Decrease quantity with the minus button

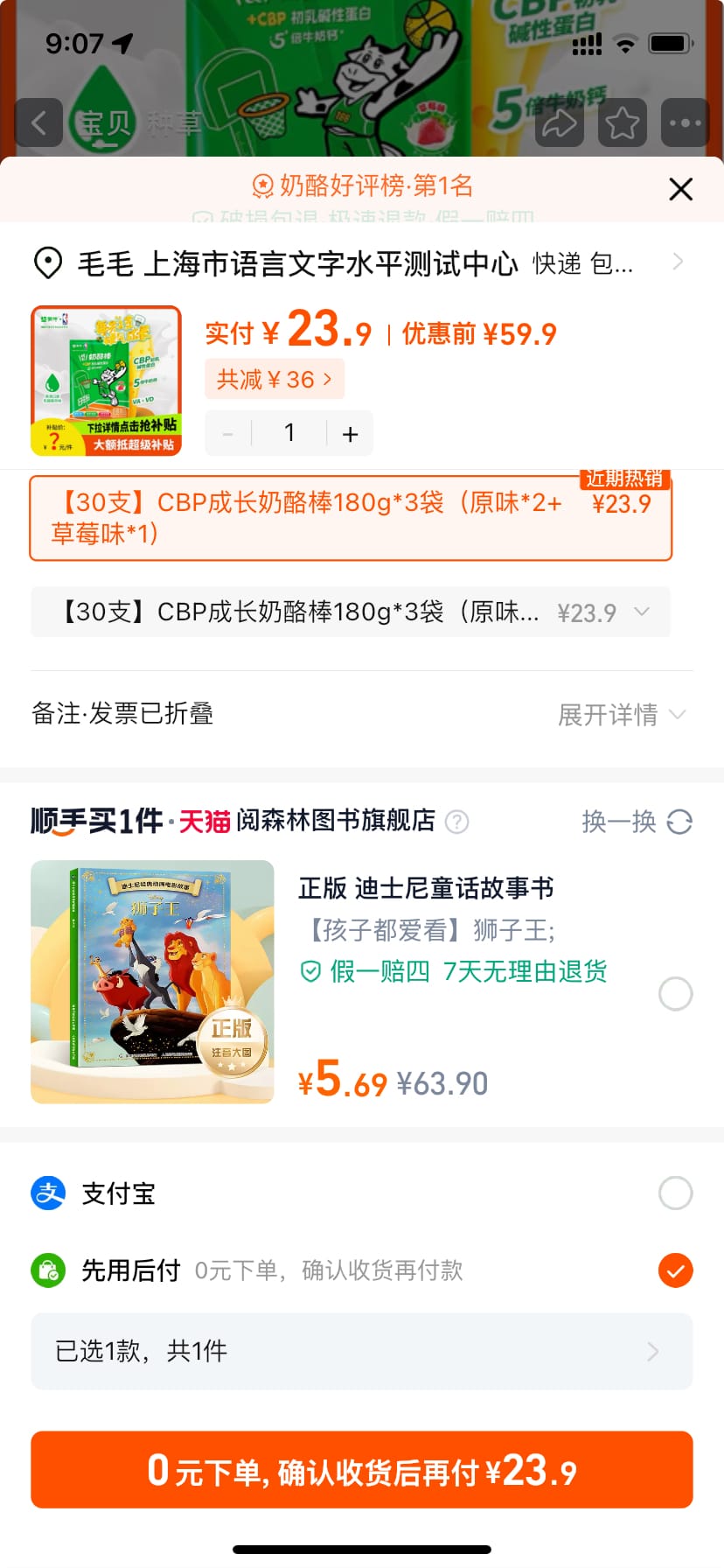228,434
